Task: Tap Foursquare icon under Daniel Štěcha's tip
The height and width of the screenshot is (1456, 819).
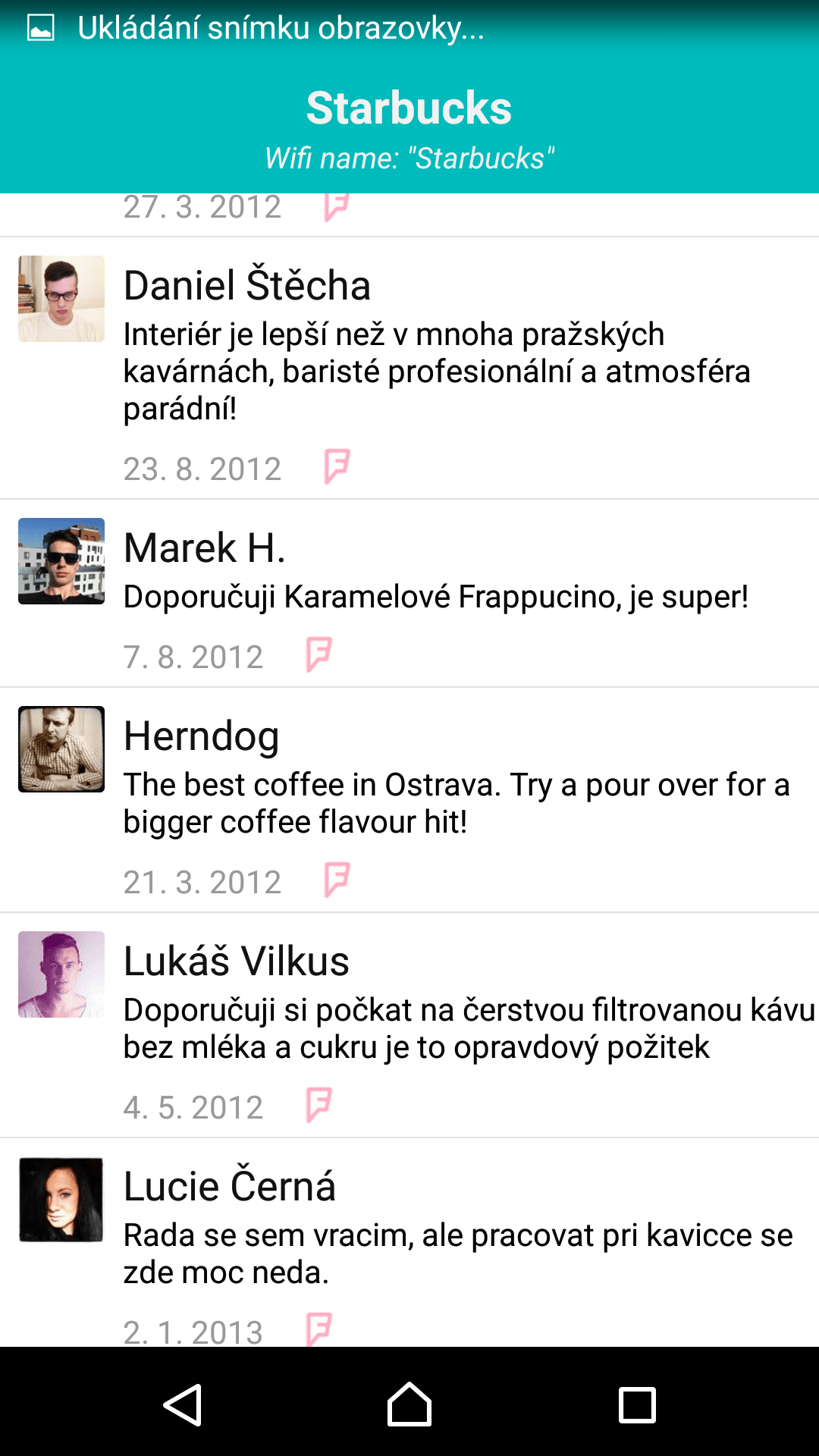Action: click(x=337, y=466)
